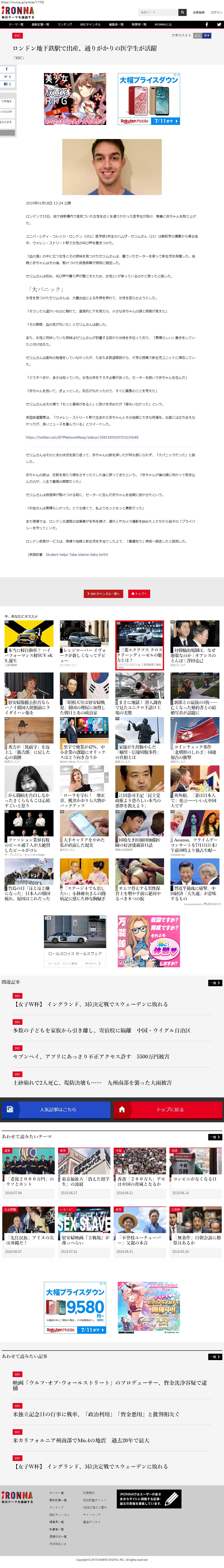This screenshot has width=224, height=1568.
Task: Tap the search magnifier icon in the header
Action: tap(181, 12)
